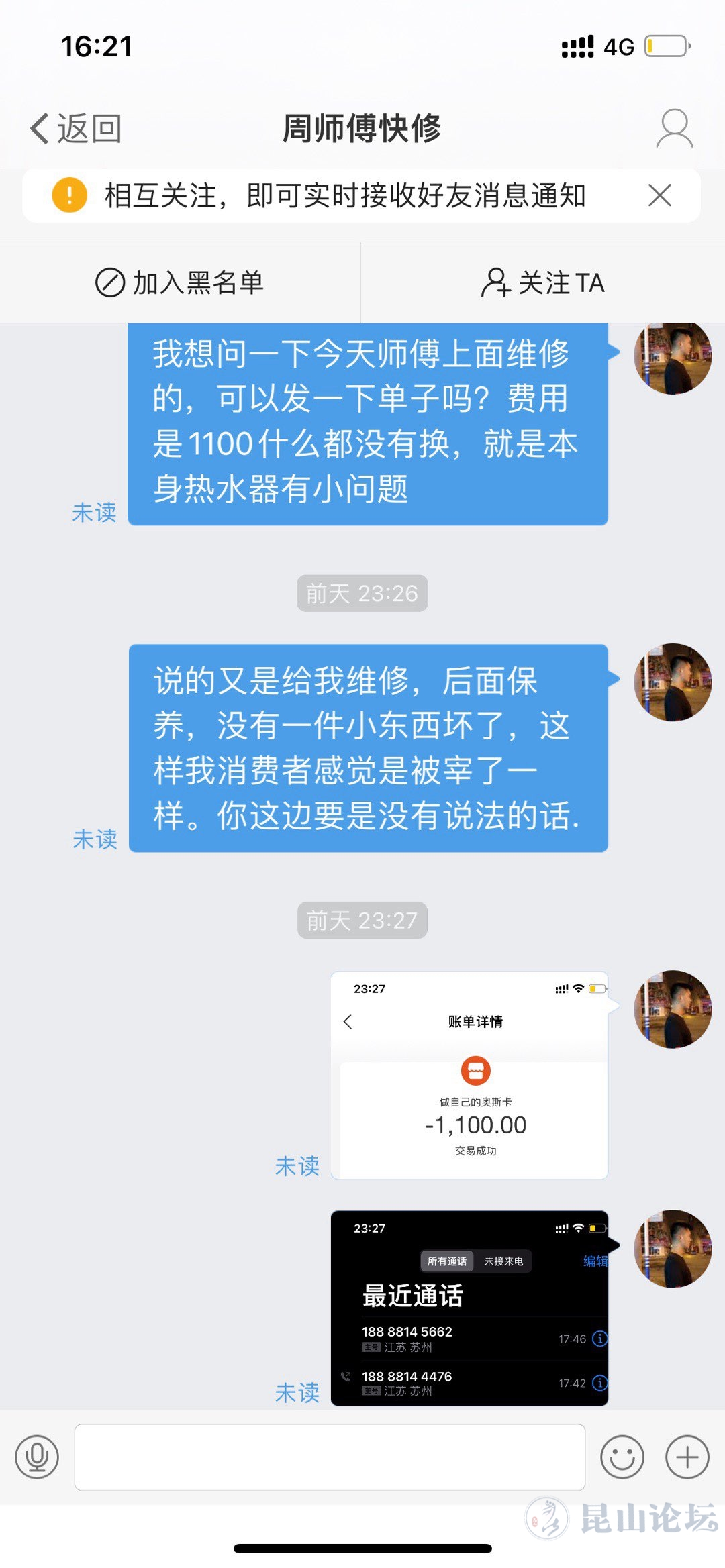Open the emoji picker
Screen dimensions: 725x1568
[x=622, y=1457]
